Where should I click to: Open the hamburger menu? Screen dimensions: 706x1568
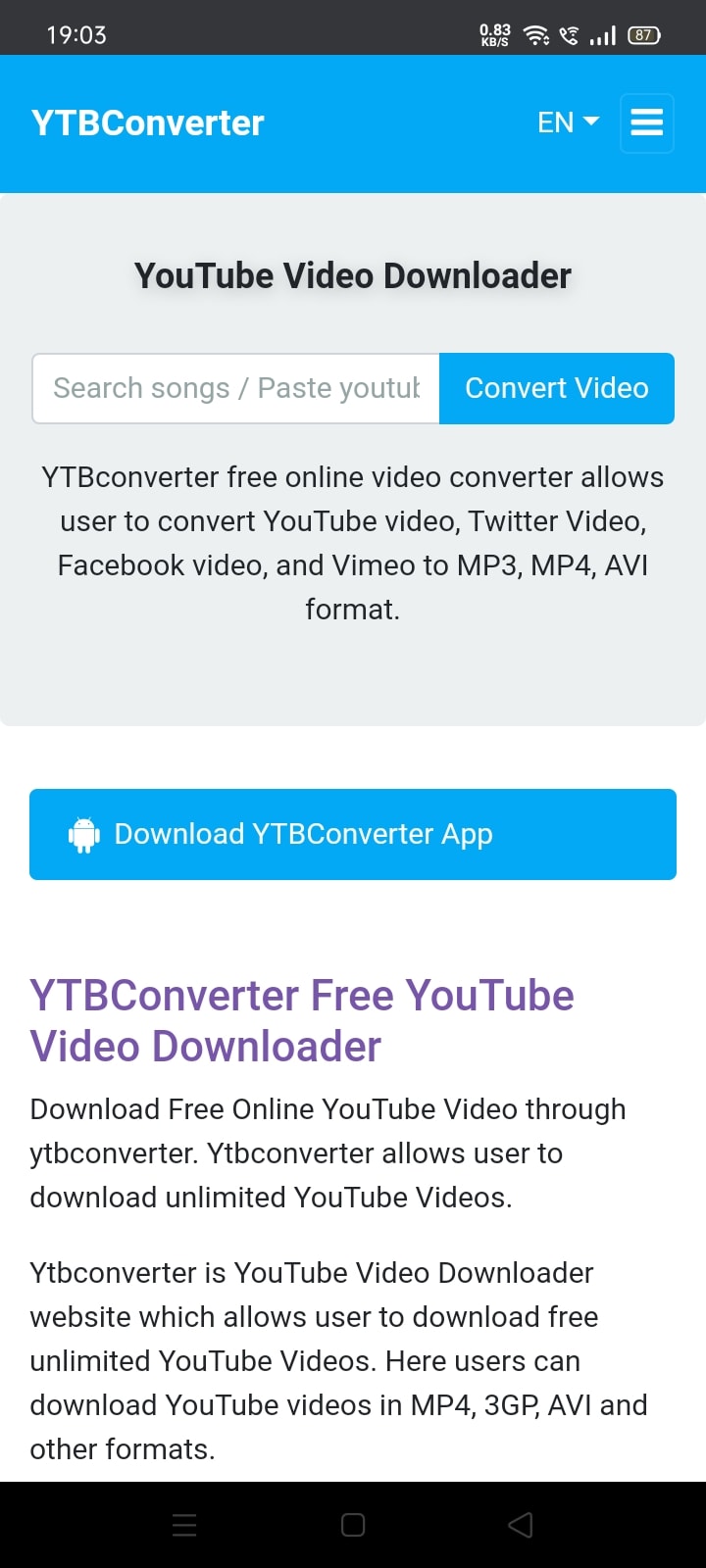coord(646,123)
